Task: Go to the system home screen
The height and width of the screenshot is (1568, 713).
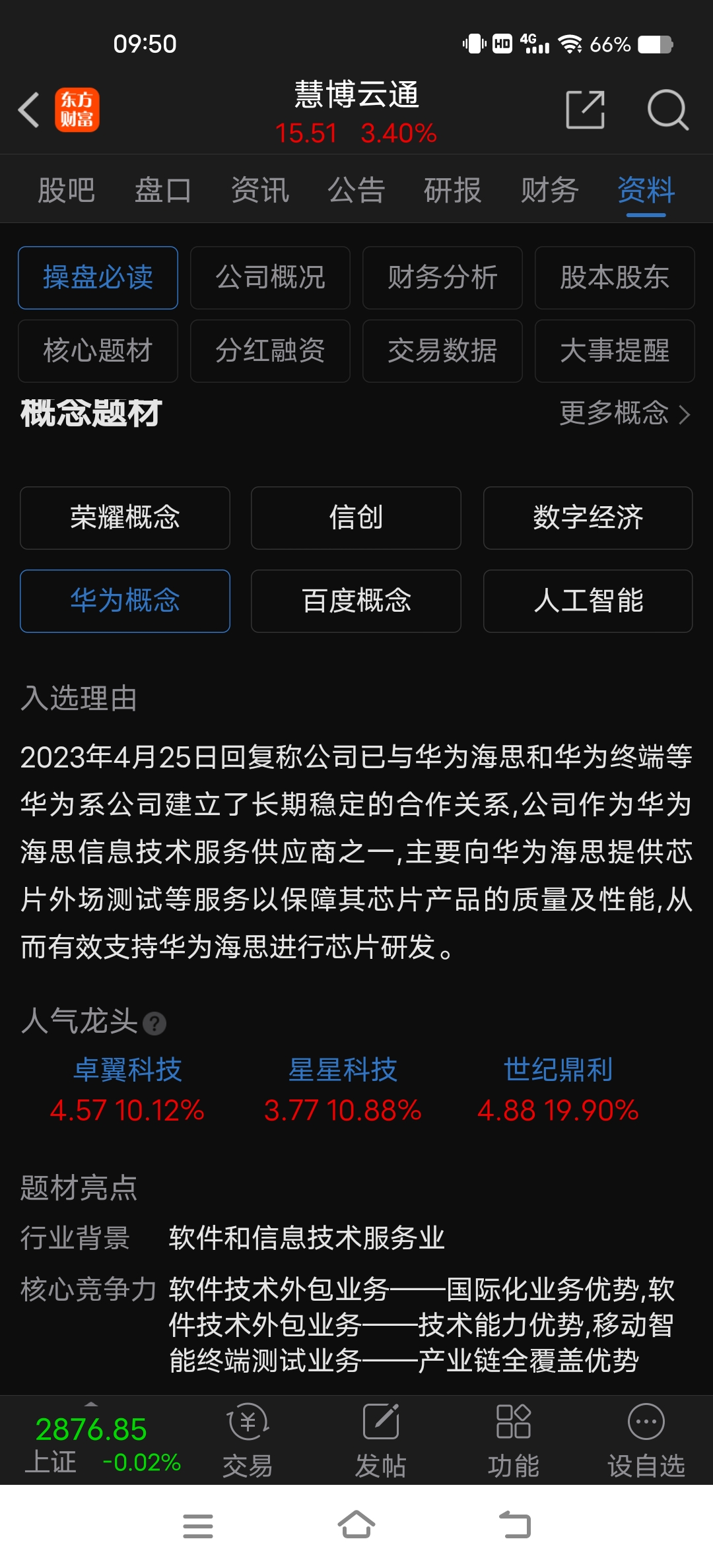Action: click(x=356, y=1525)
